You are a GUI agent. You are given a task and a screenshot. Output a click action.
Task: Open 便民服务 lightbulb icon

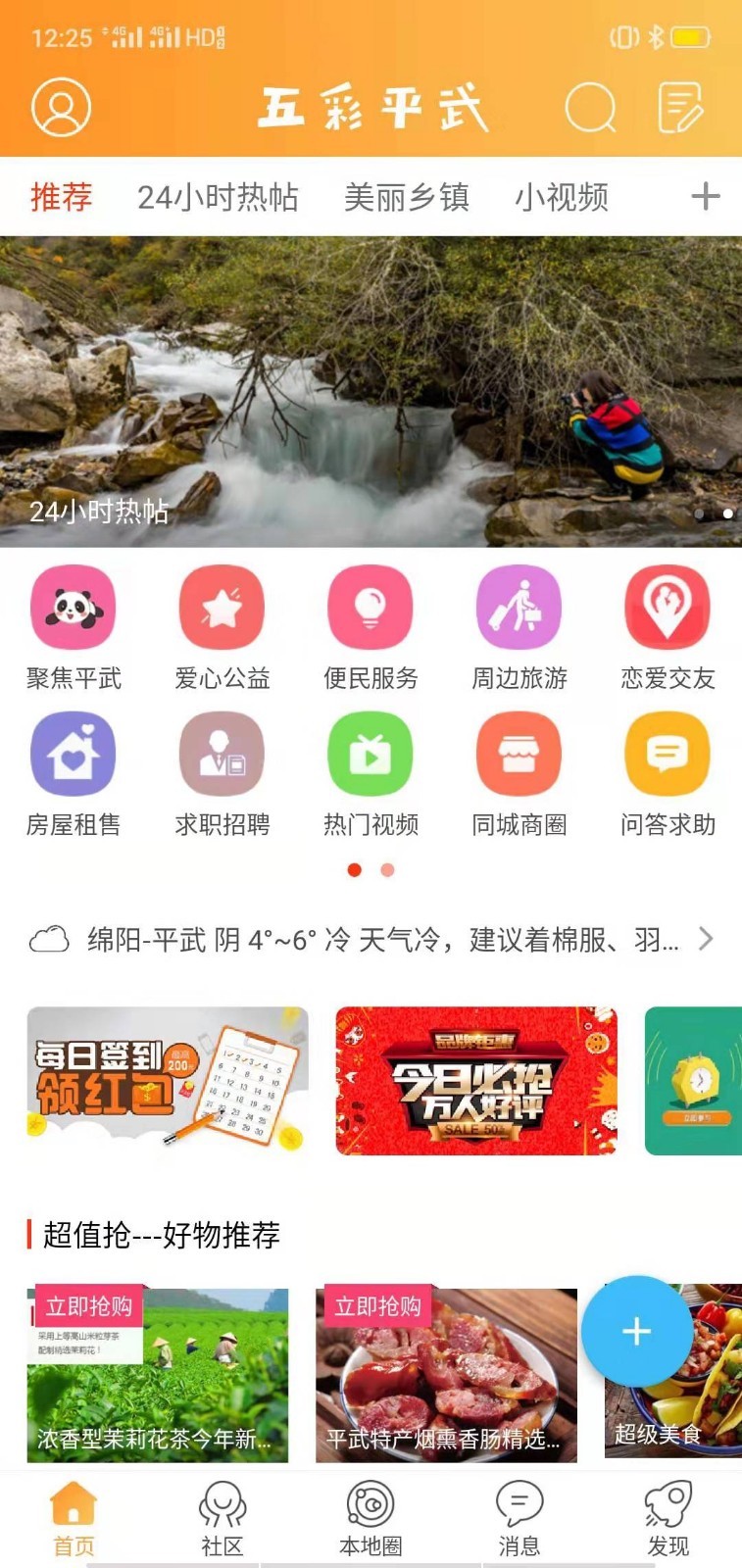(371, 608)
